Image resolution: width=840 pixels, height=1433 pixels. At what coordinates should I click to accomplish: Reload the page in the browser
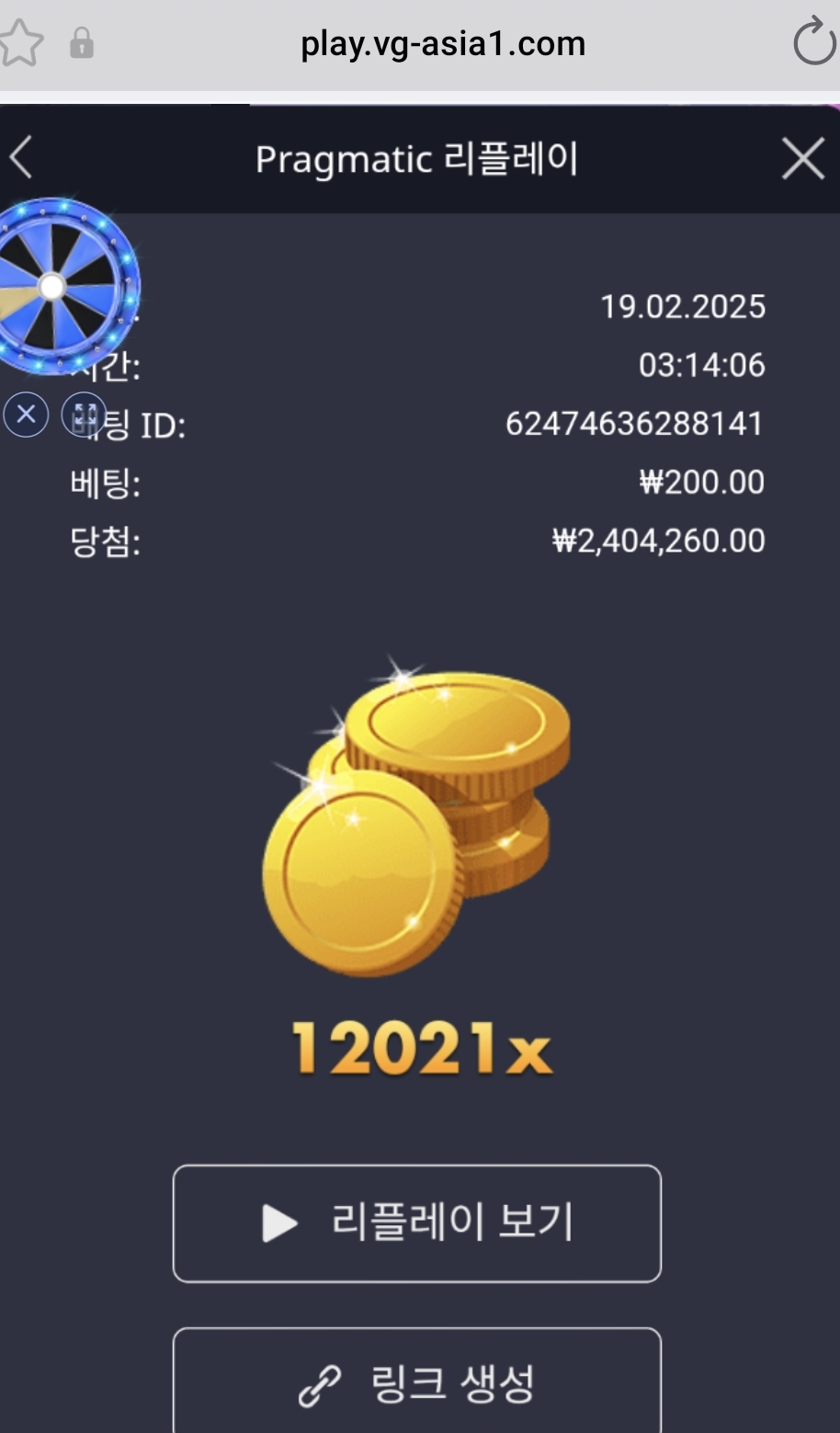pyautogui.click(x=813, y=43)
